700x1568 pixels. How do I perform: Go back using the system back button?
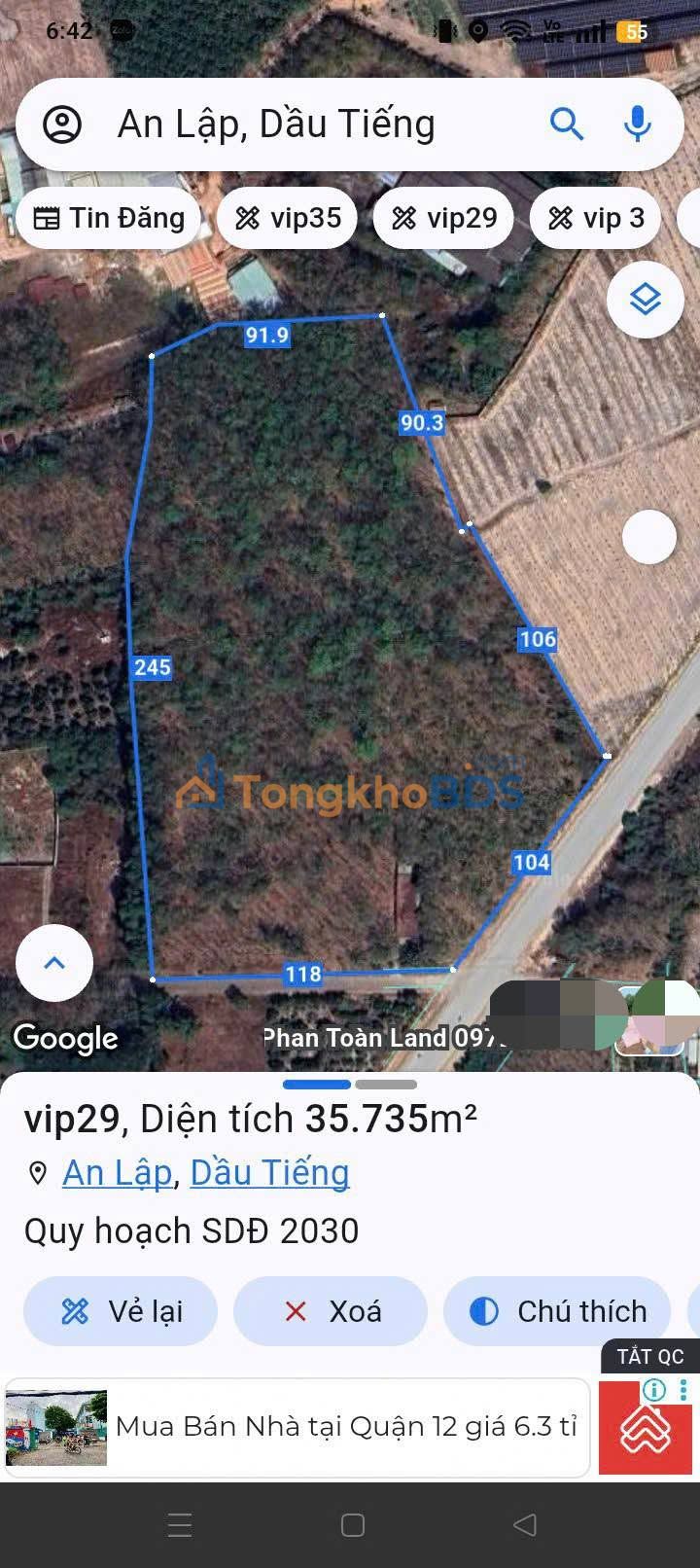(525, 1524)
